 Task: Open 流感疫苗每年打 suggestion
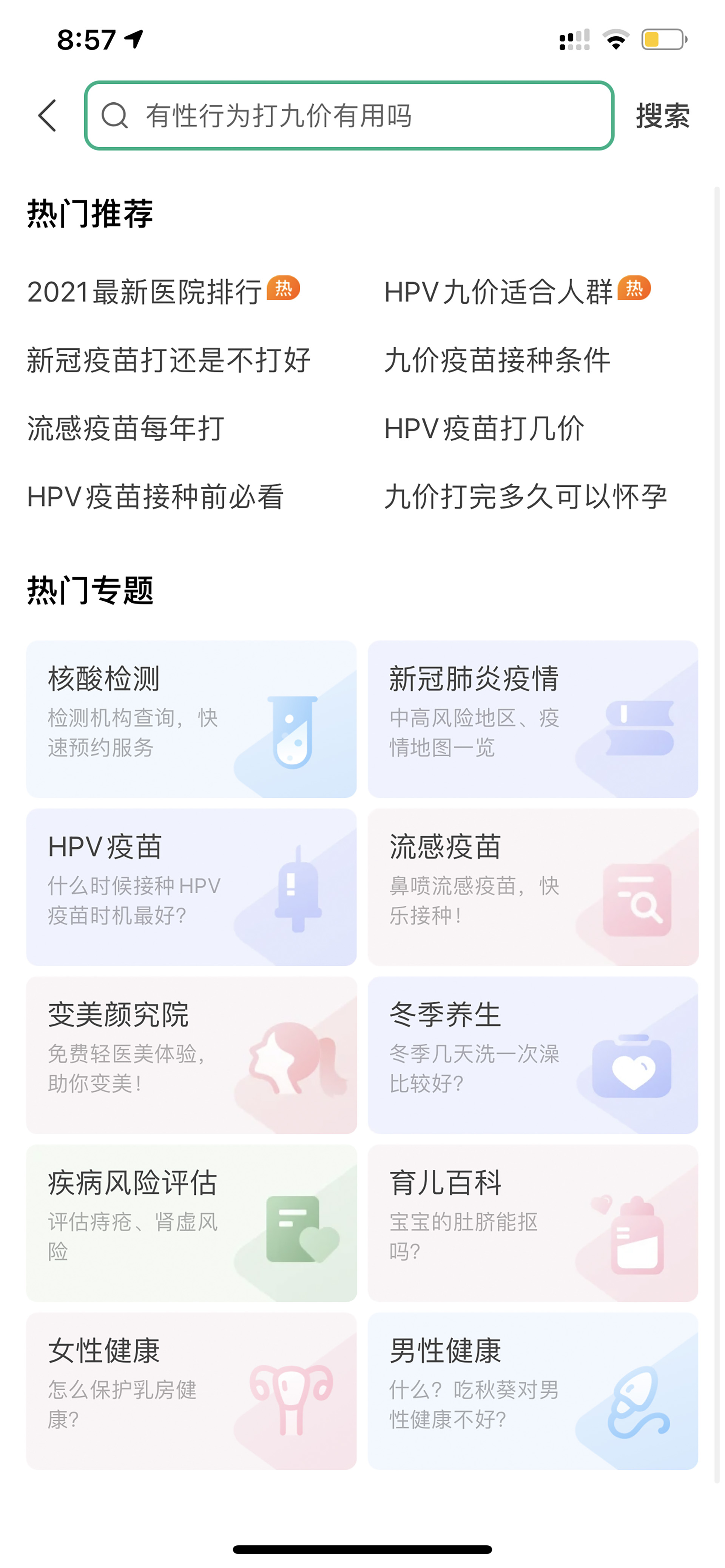[x=126, y=428]
